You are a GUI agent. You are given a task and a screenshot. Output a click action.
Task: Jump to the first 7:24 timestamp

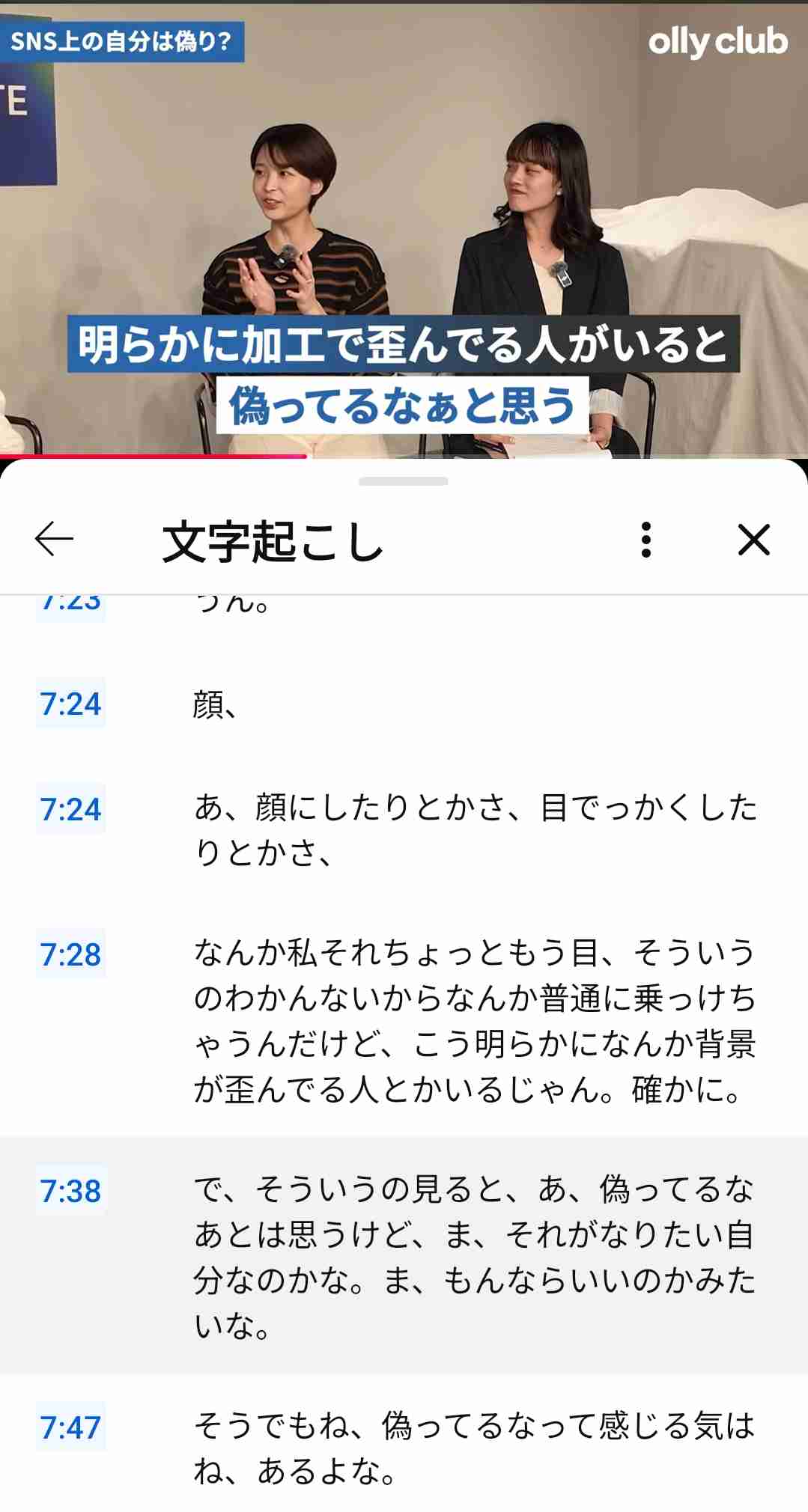pyautogui.click(x=71, y=704)
